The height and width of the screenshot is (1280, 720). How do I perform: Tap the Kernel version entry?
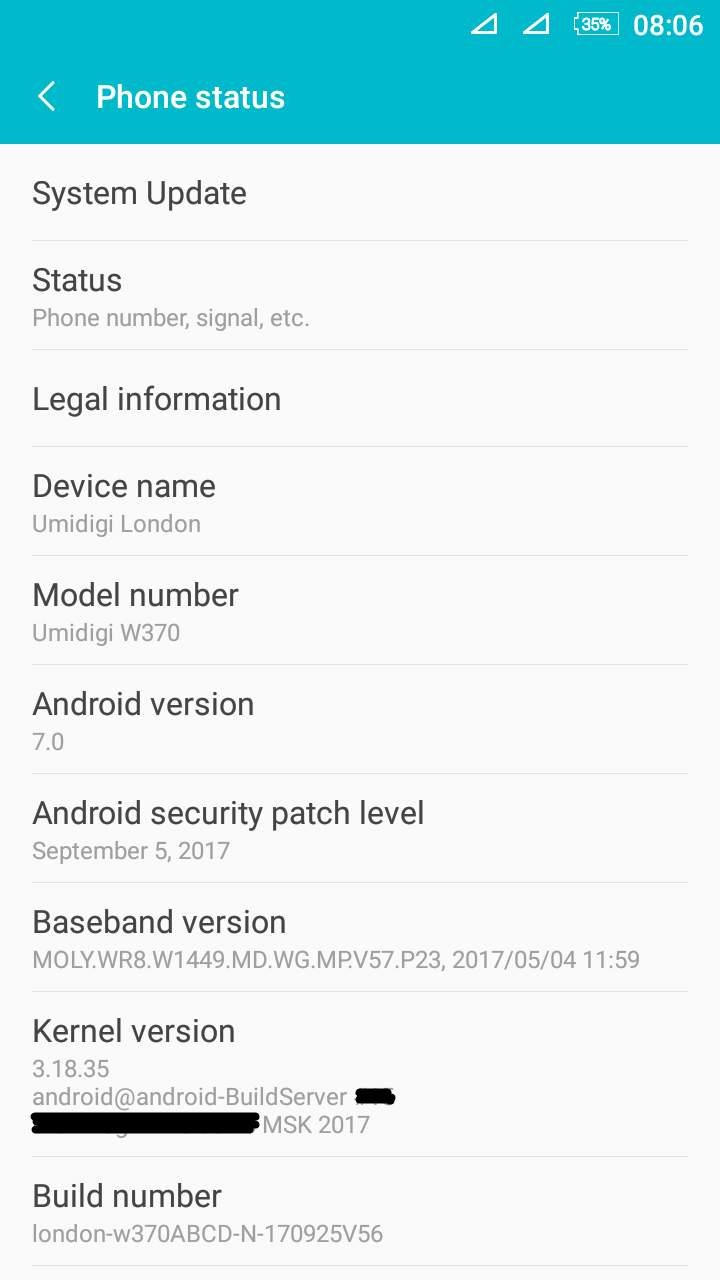360,1074
